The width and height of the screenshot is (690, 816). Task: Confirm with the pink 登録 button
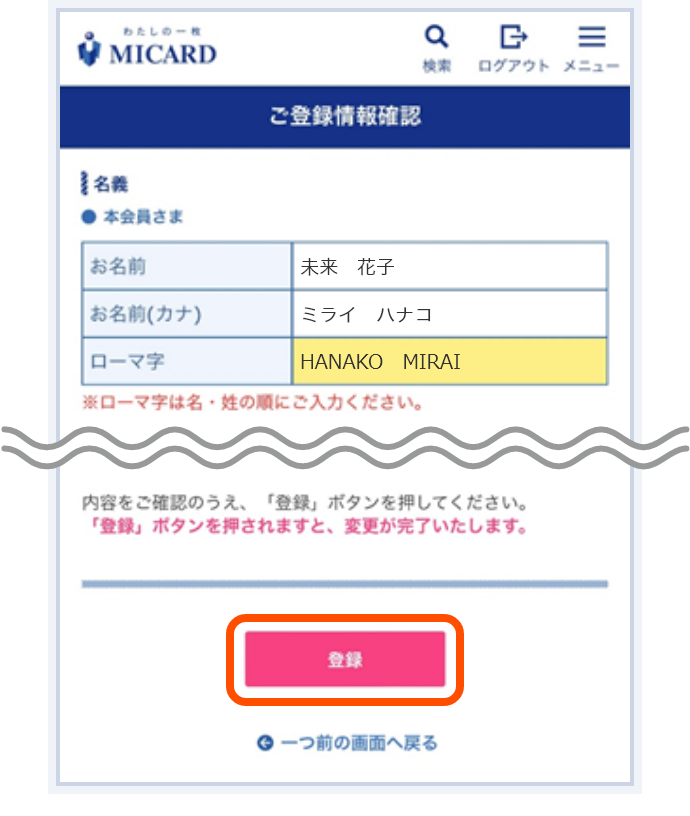tap(345, 660)
